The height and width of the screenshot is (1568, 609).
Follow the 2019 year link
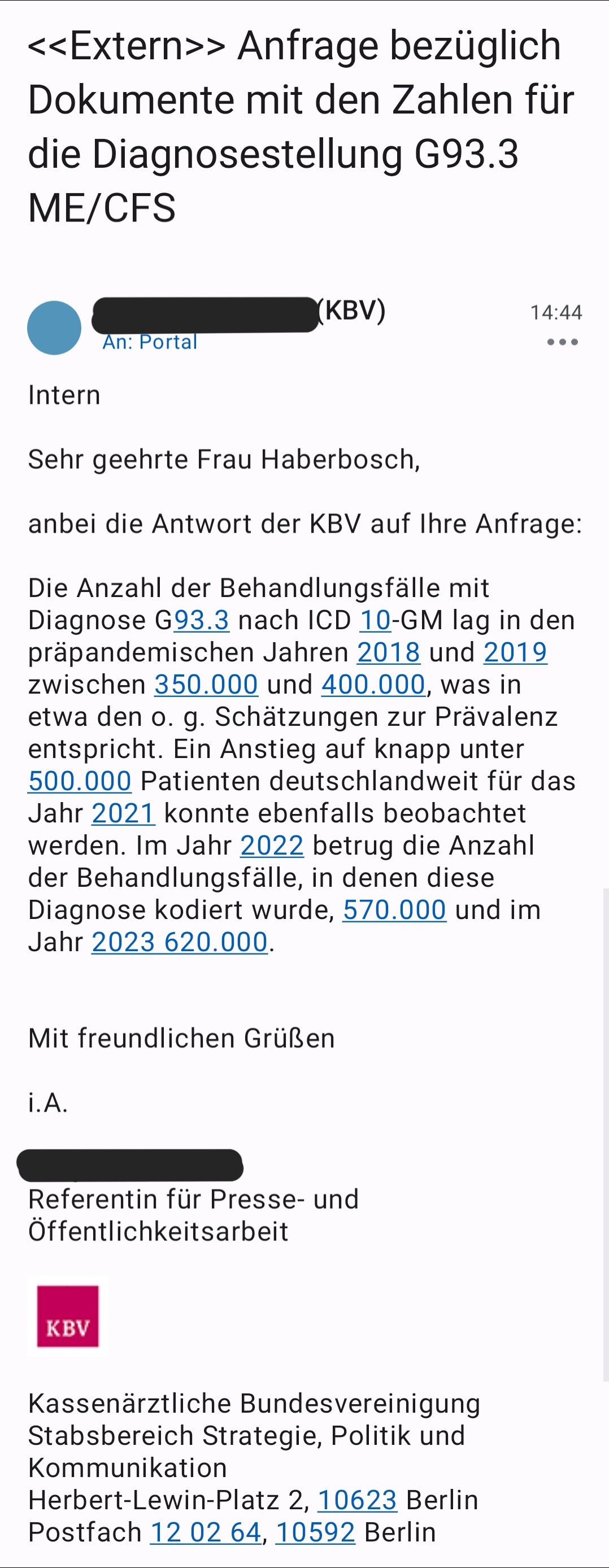[x=516, y=652]
